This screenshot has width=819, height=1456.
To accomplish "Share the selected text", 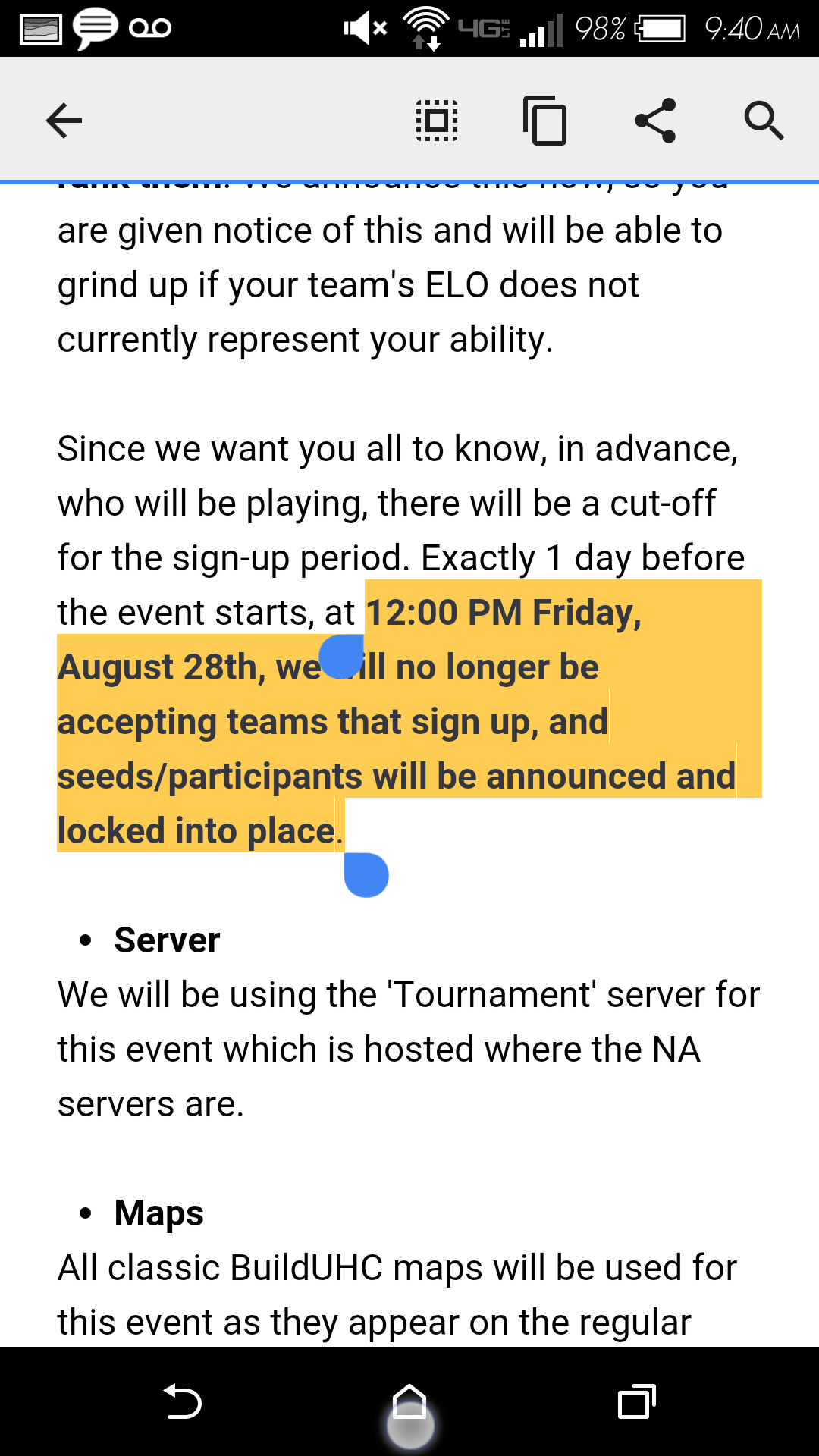I will [655, 121].
